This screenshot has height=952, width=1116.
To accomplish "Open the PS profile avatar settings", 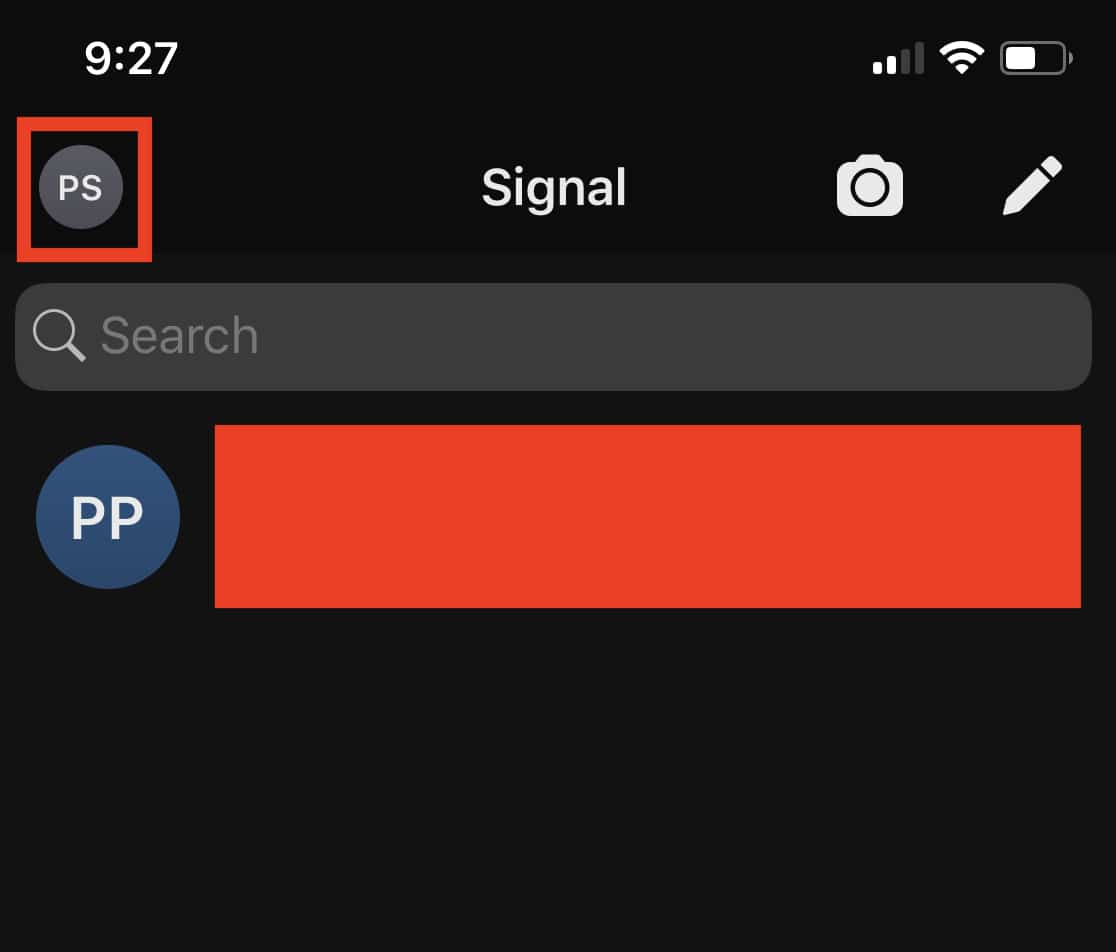I will tap(81, 187).
